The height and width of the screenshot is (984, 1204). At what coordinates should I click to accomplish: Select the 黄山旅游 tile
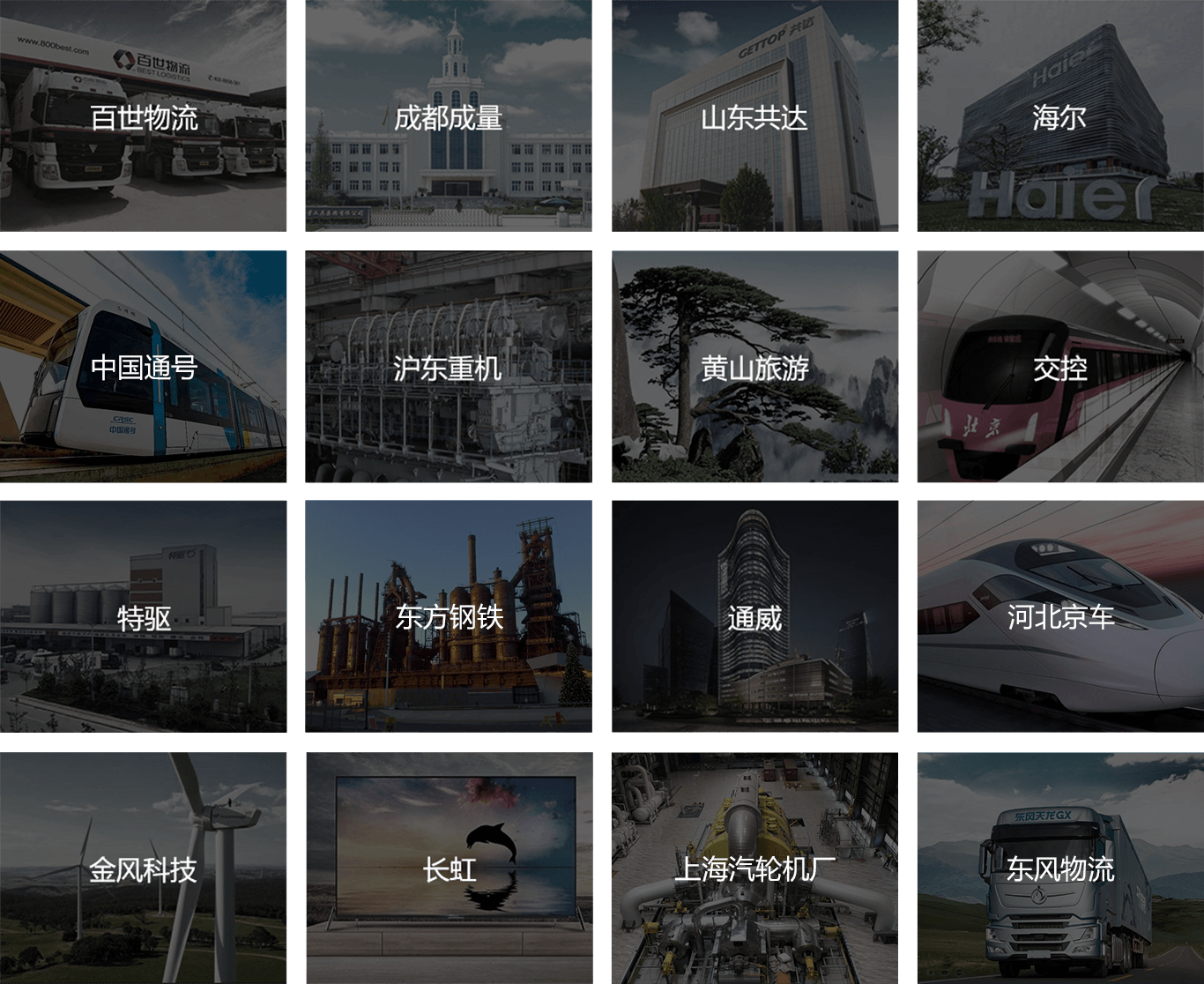tap(754, 367)
